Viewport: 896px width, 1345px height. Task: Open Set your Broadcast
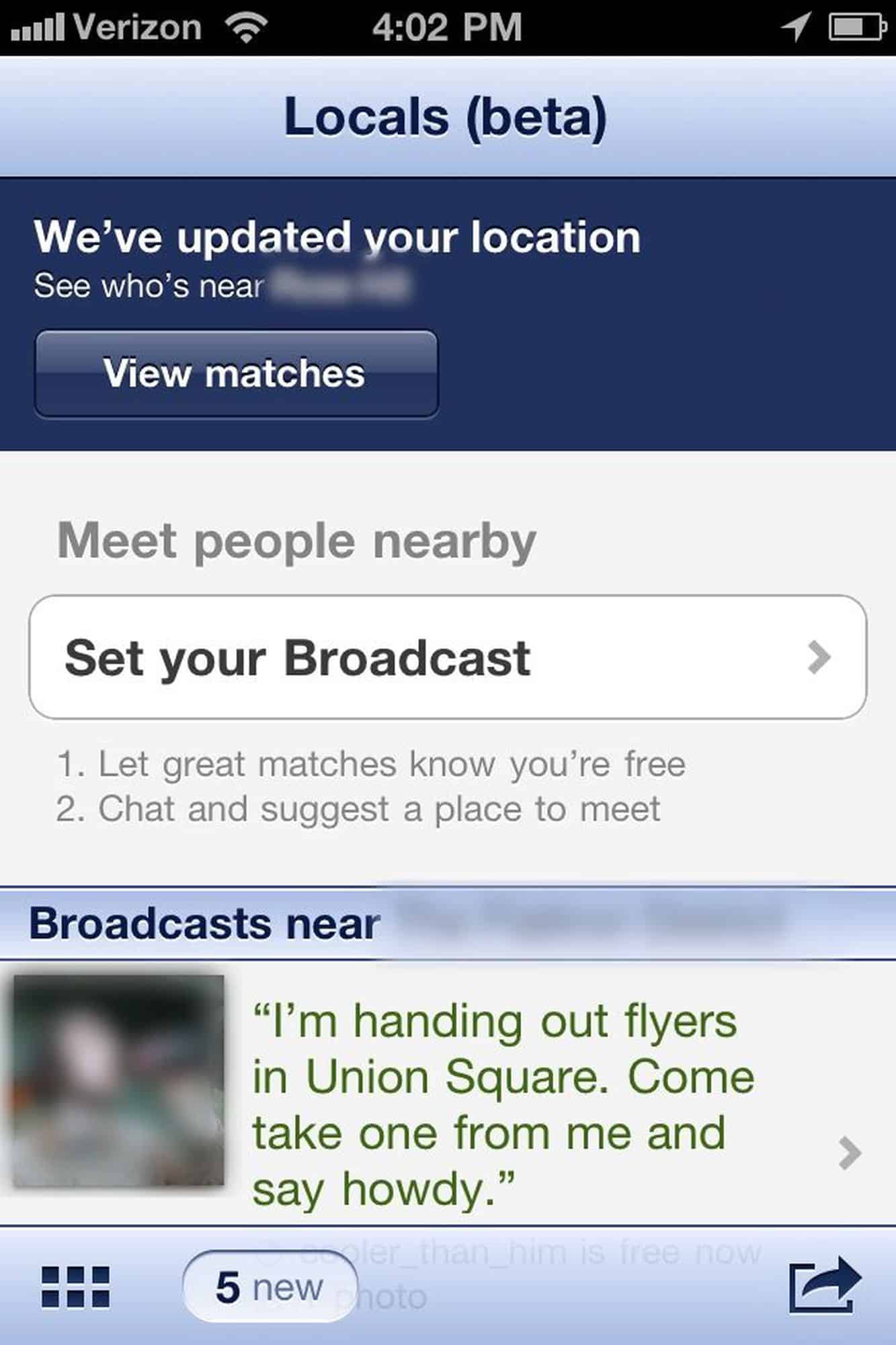coord(448,657)
